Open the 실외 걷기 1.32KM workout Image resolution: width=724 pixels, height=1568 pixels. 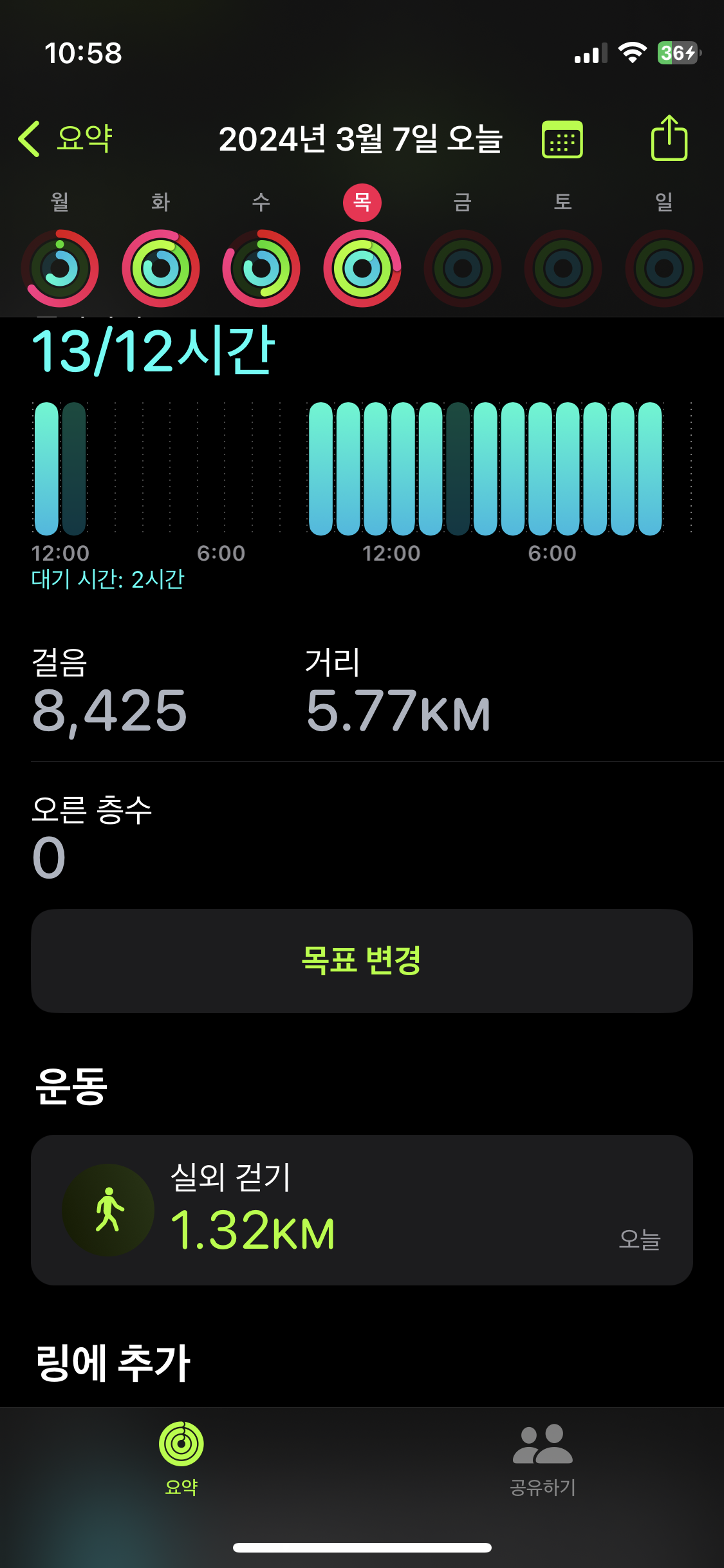coord(362,1210)
